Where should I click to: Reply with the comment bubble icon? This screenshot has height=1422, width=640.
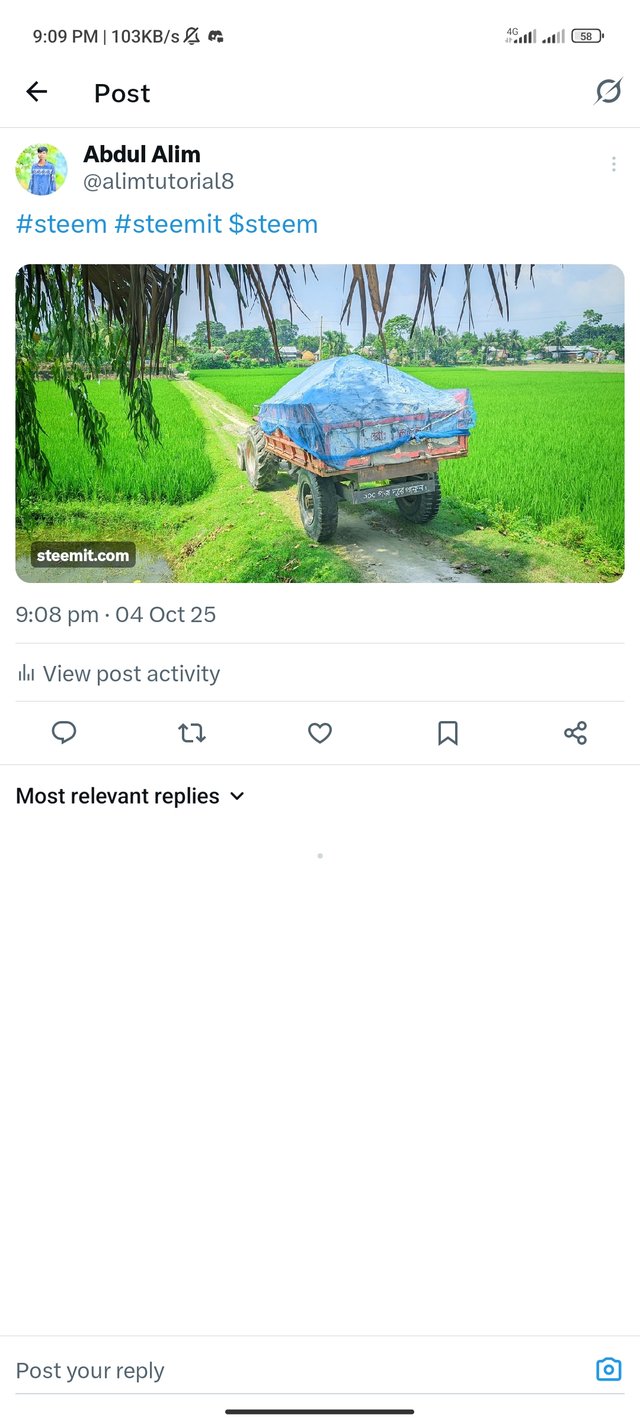(64, 733)
